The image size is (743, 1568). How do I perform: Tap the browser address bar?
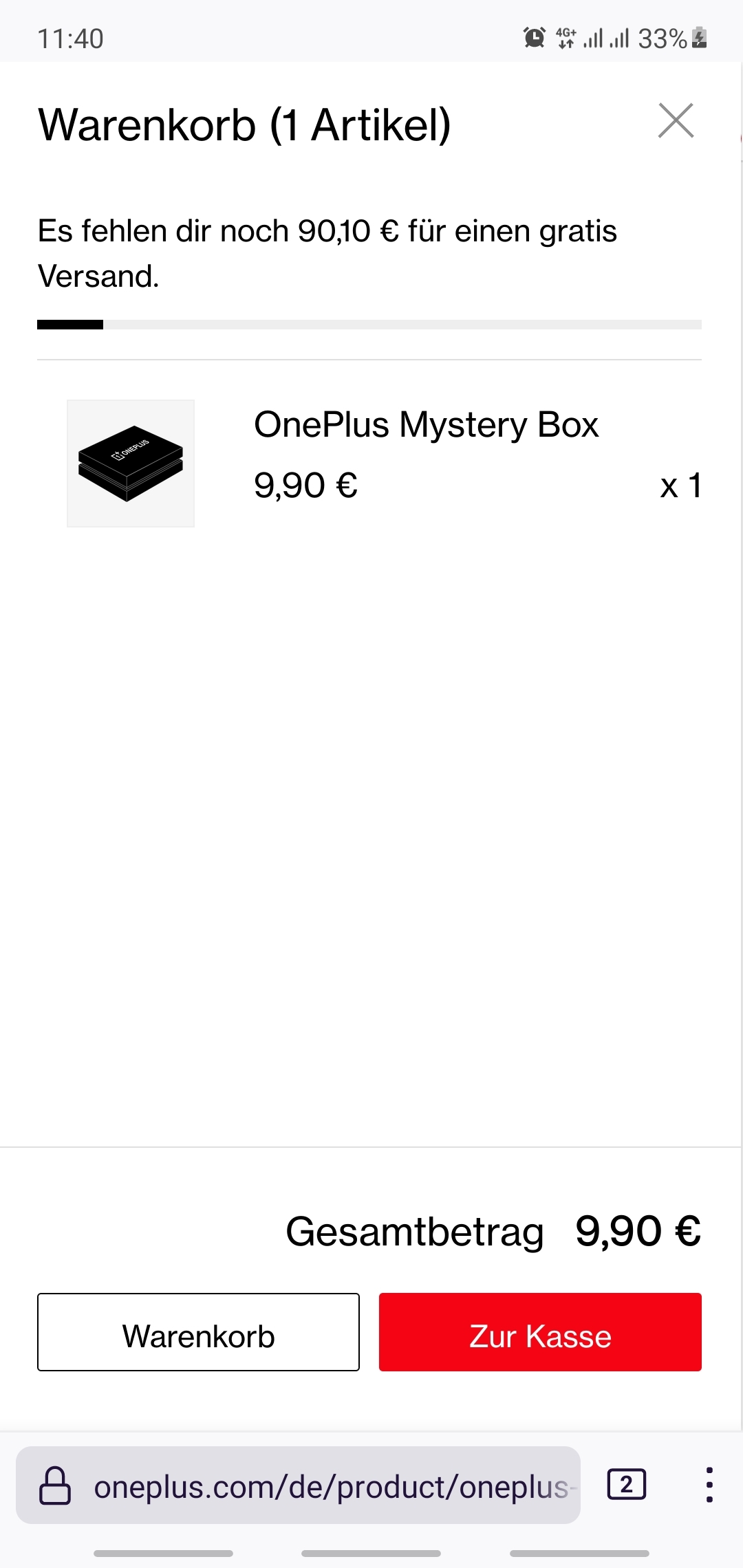pos(298,1485)
